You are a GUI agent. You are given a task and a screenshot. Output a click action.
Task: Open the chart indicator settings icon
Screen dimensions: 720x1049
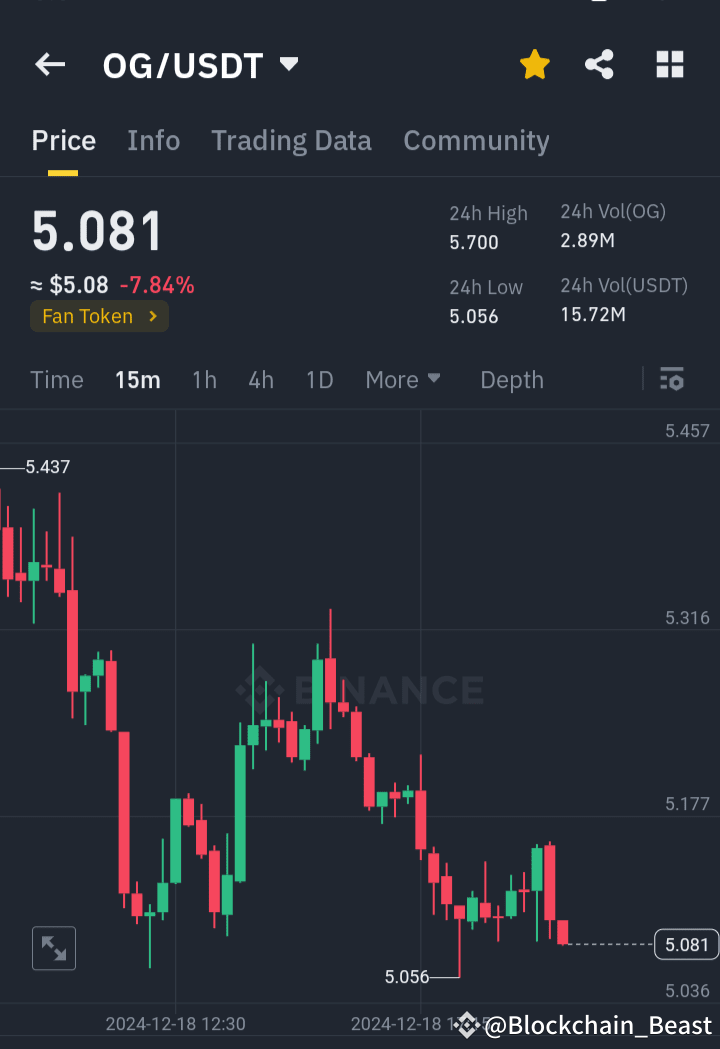point(671,380)
